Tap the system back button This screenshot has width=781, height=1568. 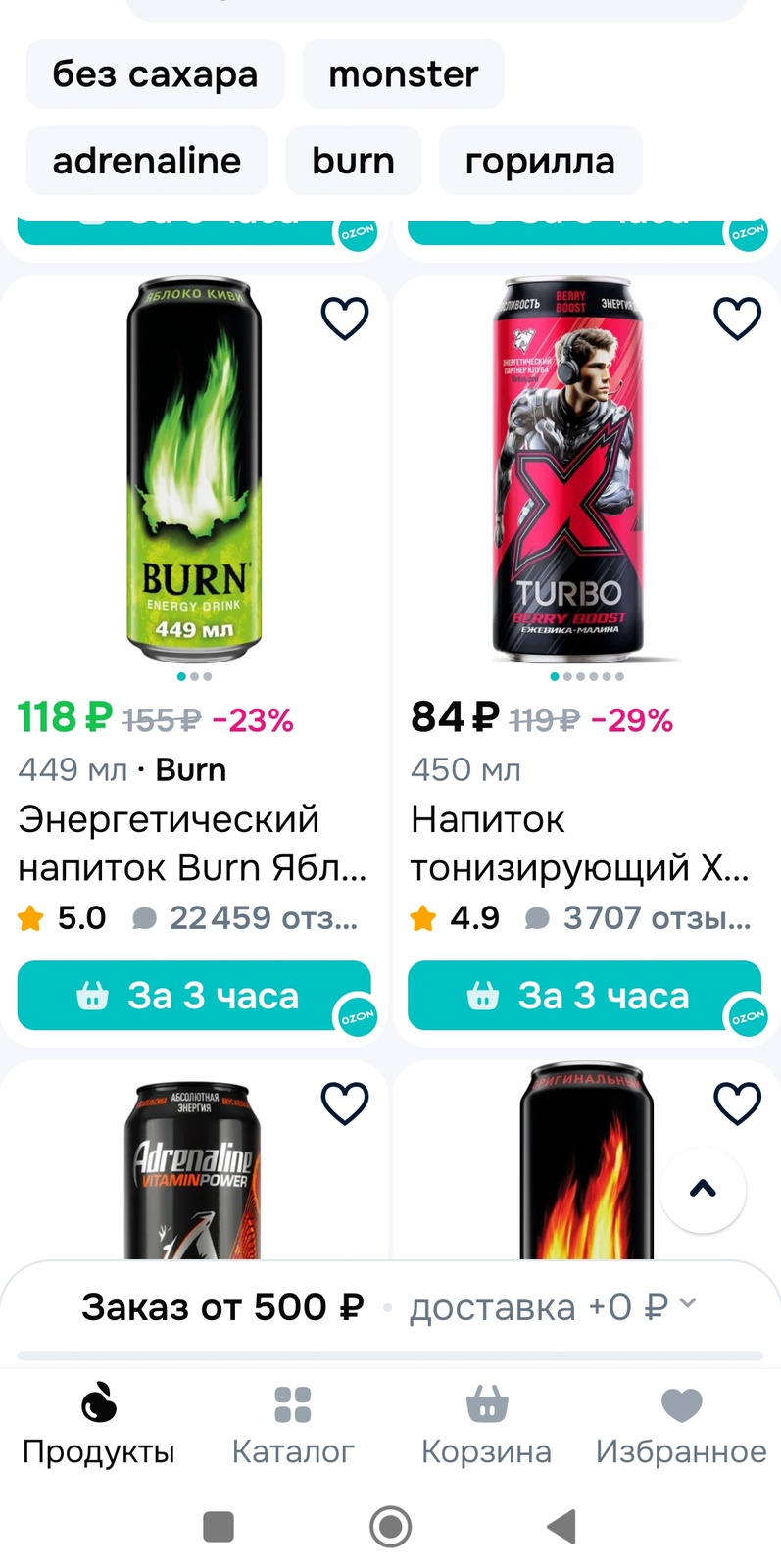coord(561,1526)
